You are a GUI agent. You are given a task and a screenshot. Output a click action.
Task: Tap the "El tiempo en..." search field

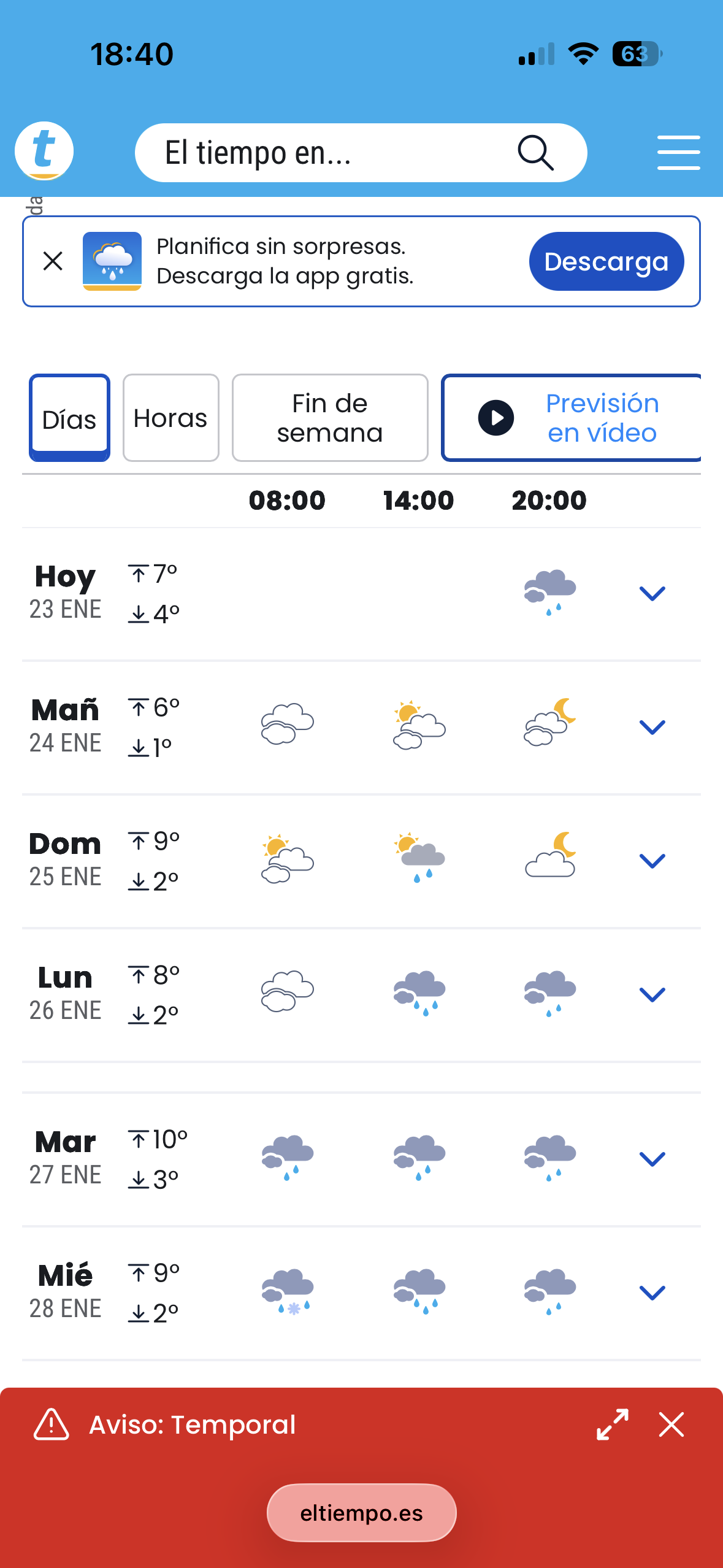pos(331,153)
